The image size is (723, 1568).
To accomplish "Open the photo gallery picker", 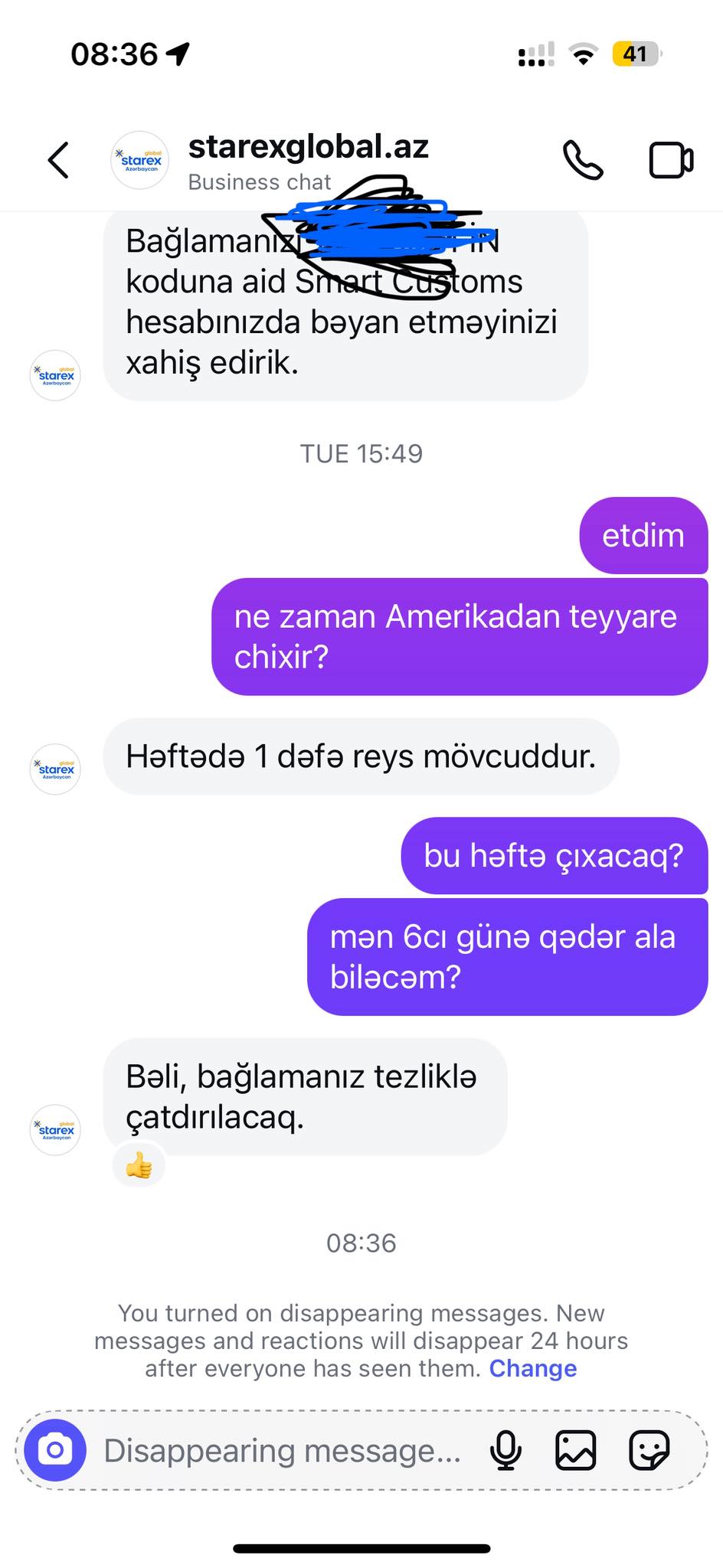I will [576, 1450].
